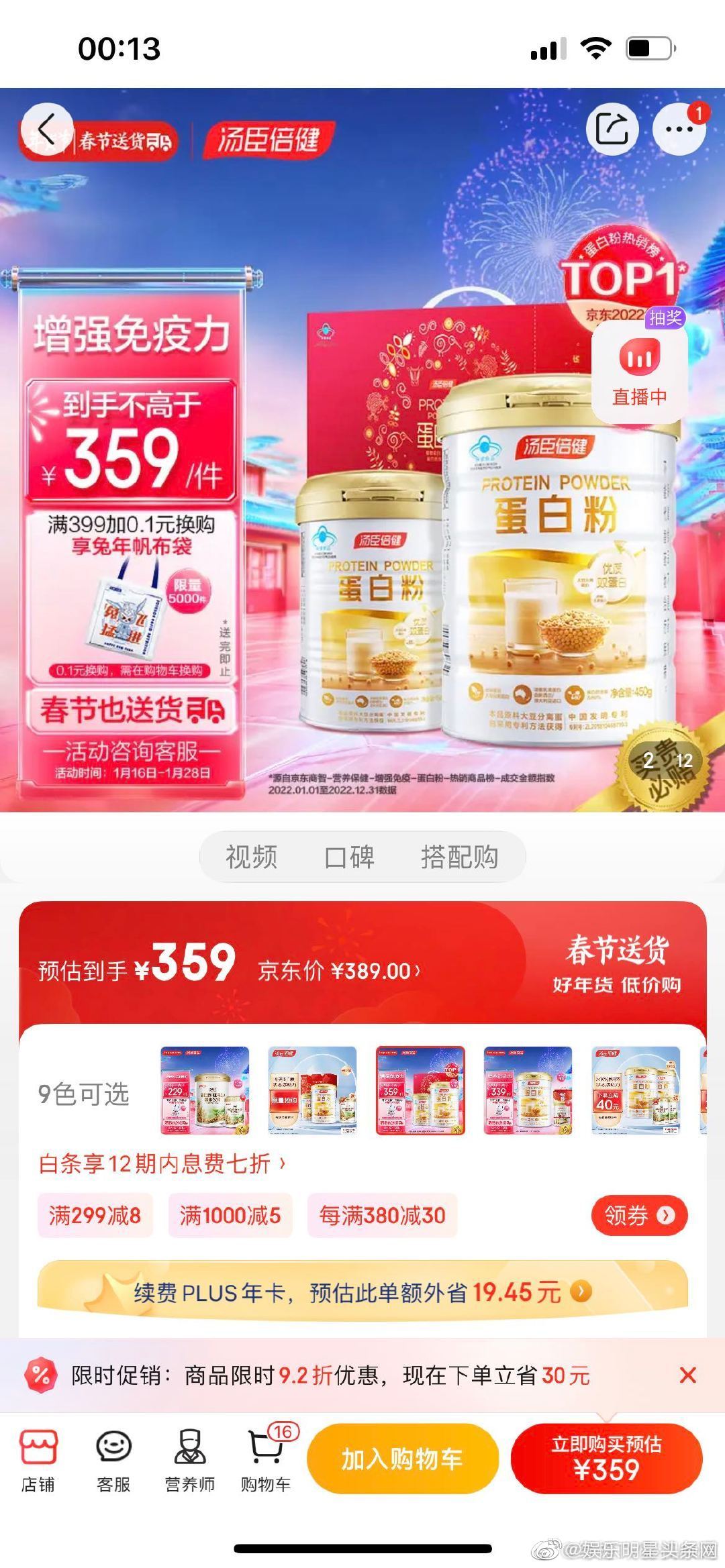Tap 加入购物车 to add item

click(x=402, y=1459)
